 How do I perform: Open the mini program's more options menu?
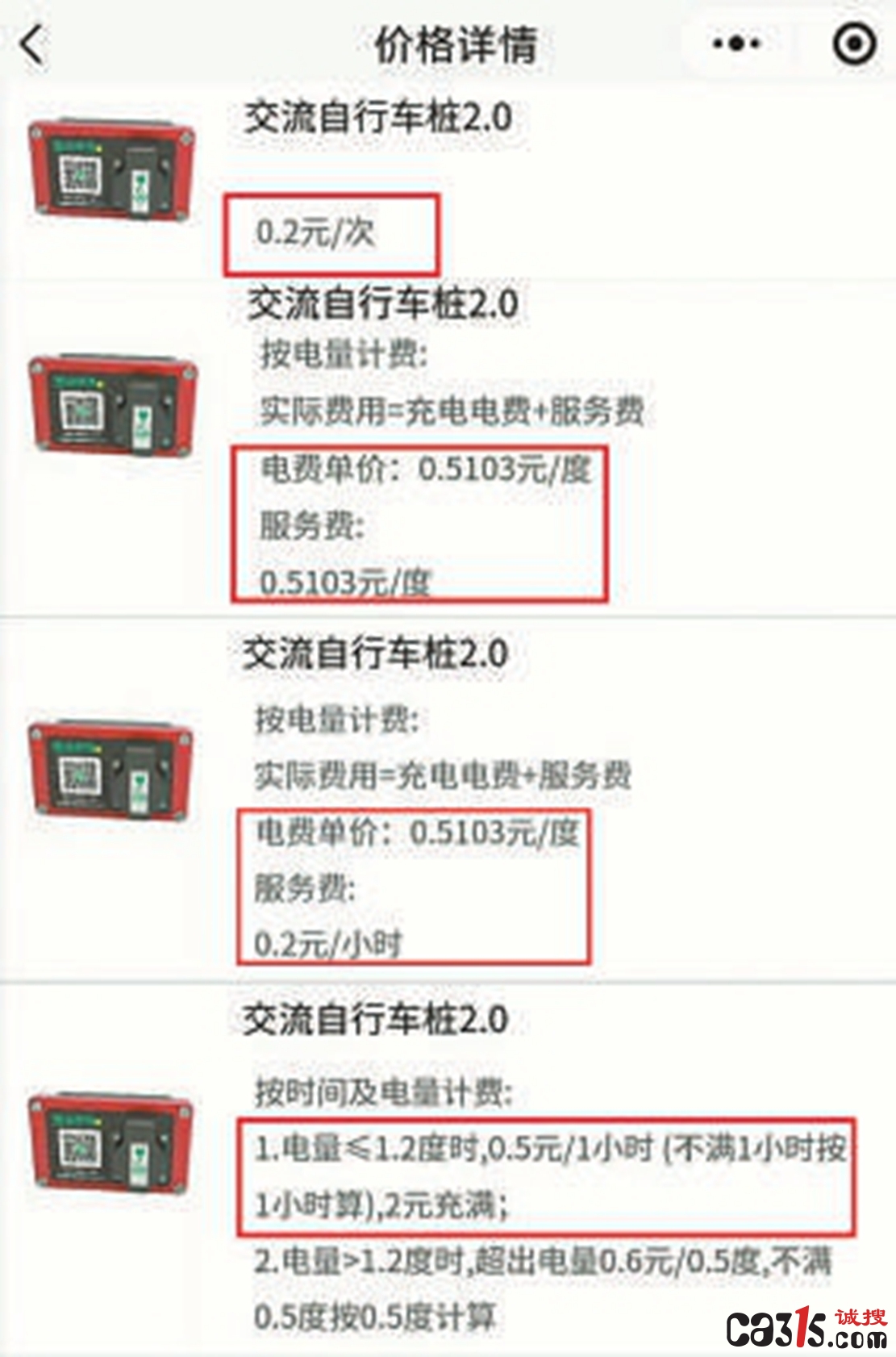[x=736, y=44]
